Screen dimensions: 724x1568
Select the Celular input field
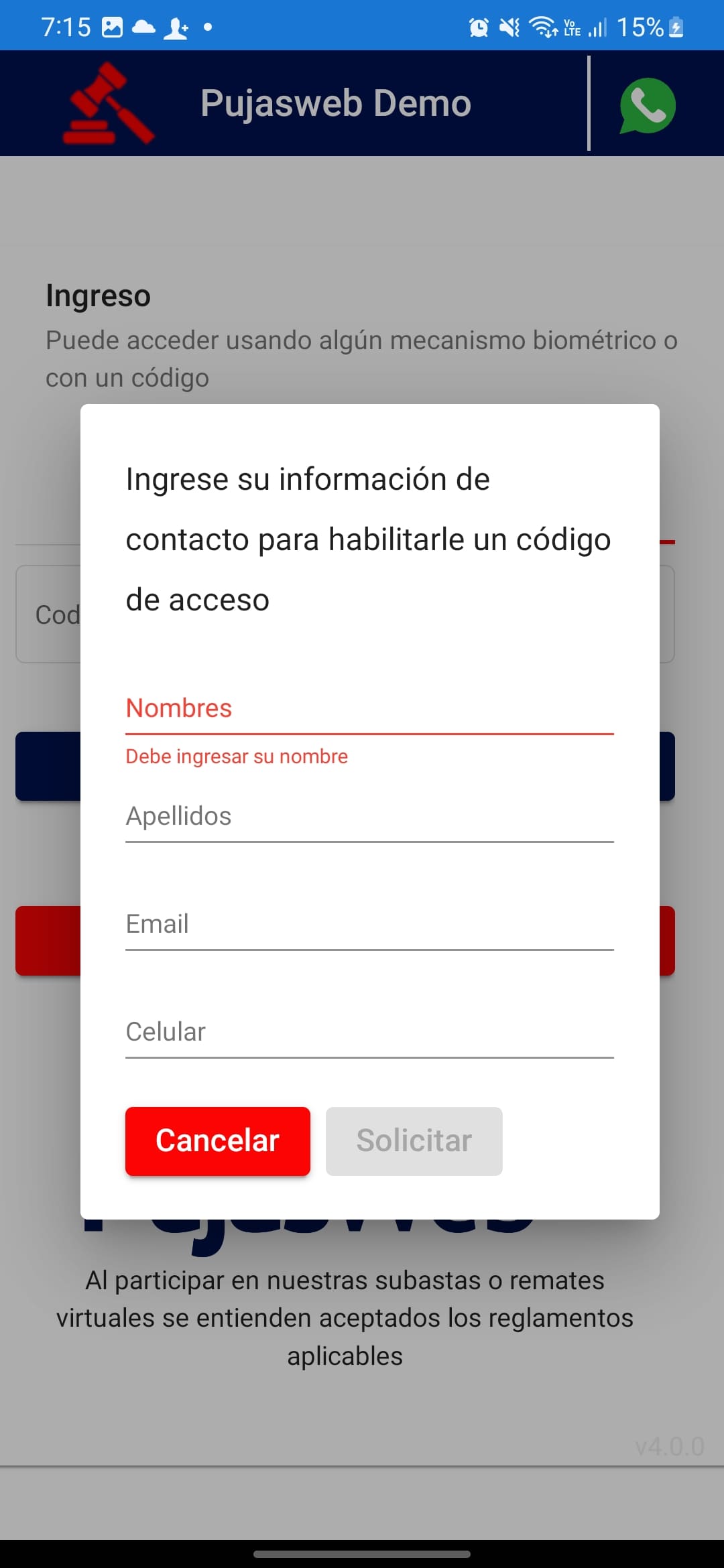[x=369, y=1033]
